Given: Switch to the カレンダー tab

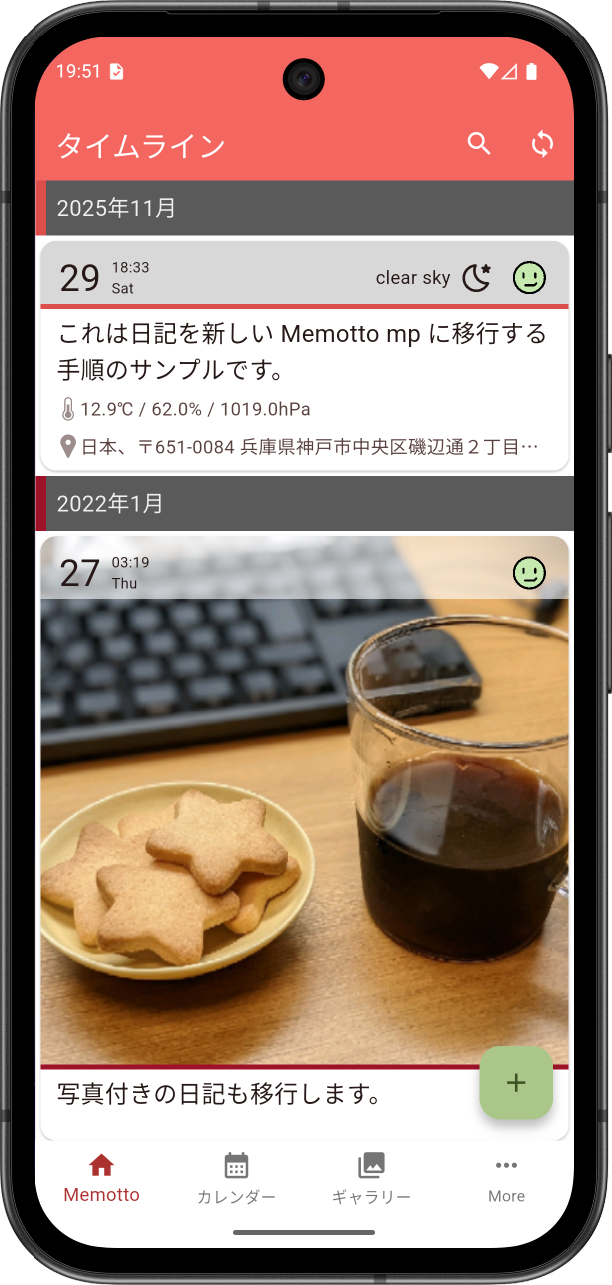Looking at the screenshot, I should (236, 1177).
